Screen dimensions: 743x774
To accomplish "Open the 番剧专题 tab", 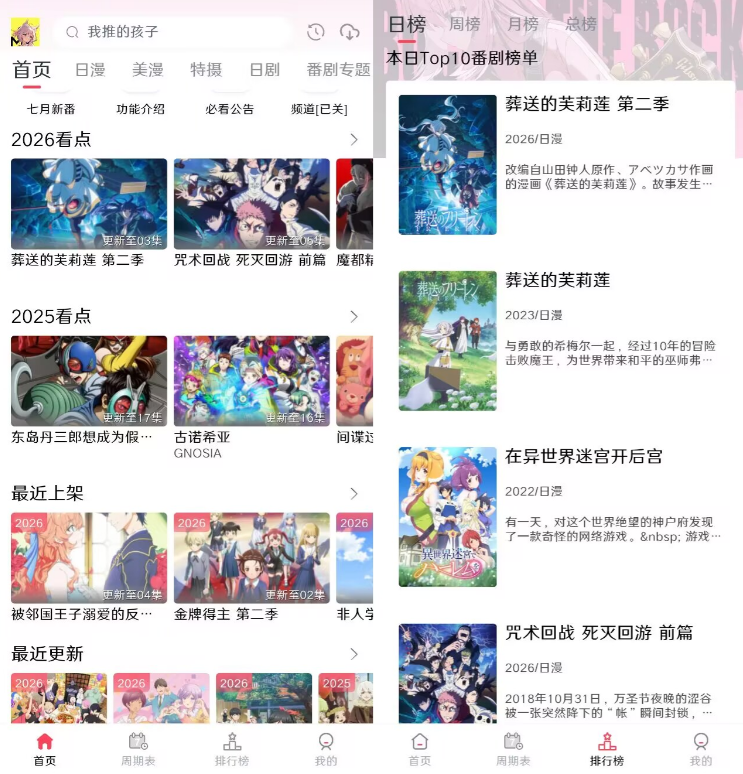I will pyautogui.click(x=338, y=70).
